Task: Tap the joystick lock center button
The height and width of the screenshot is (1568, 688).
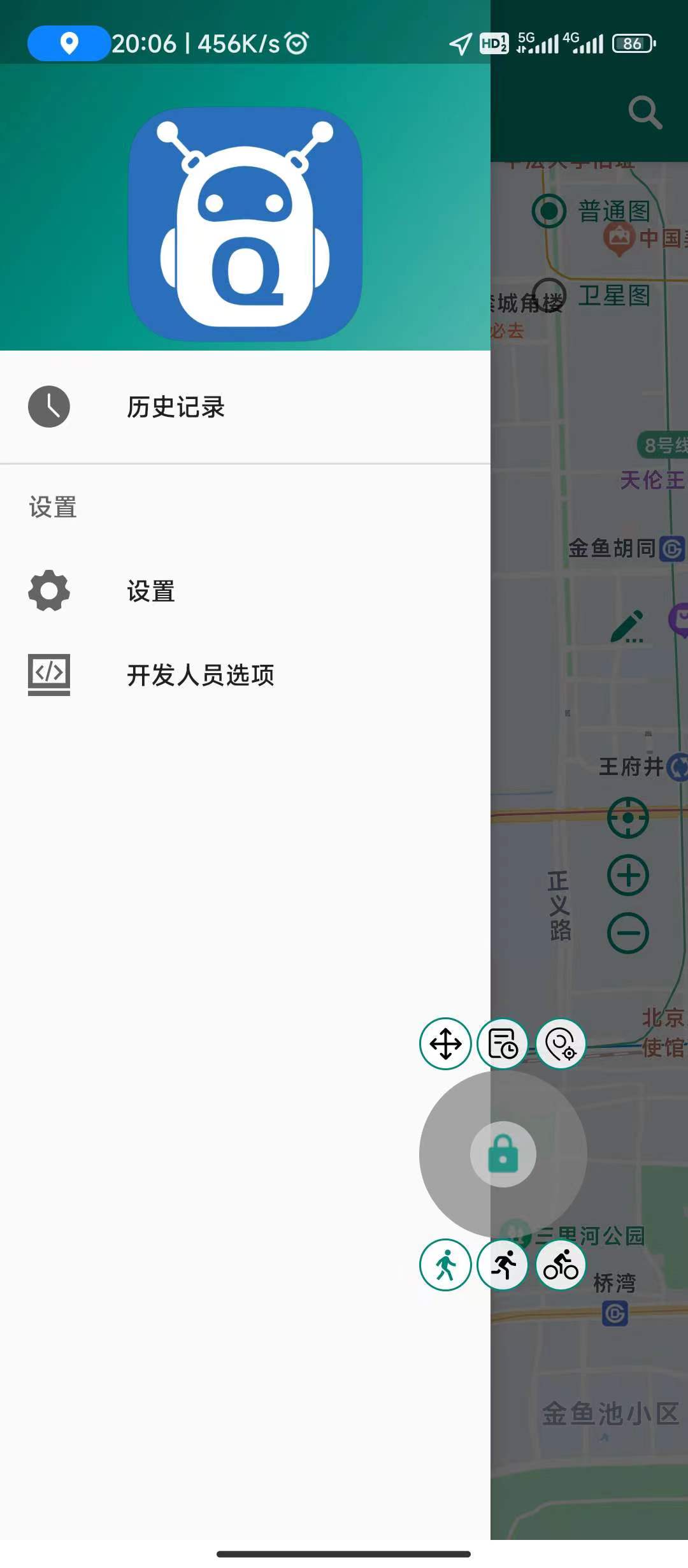Action: coord(503,1154)
